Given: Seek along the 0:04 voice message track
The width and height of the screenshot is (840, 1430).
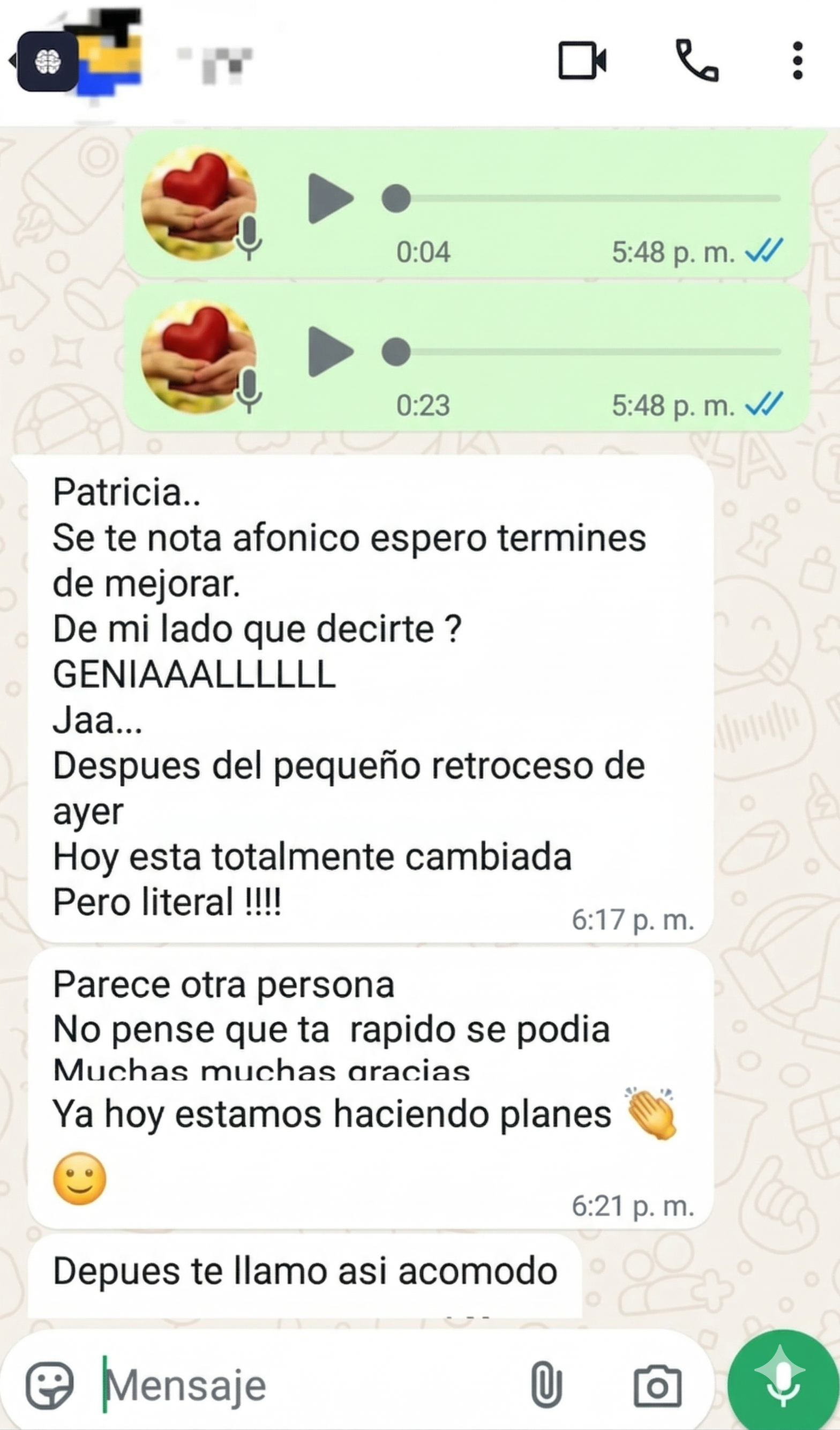Looking at the screenshot, I should (x=590, y=199).
